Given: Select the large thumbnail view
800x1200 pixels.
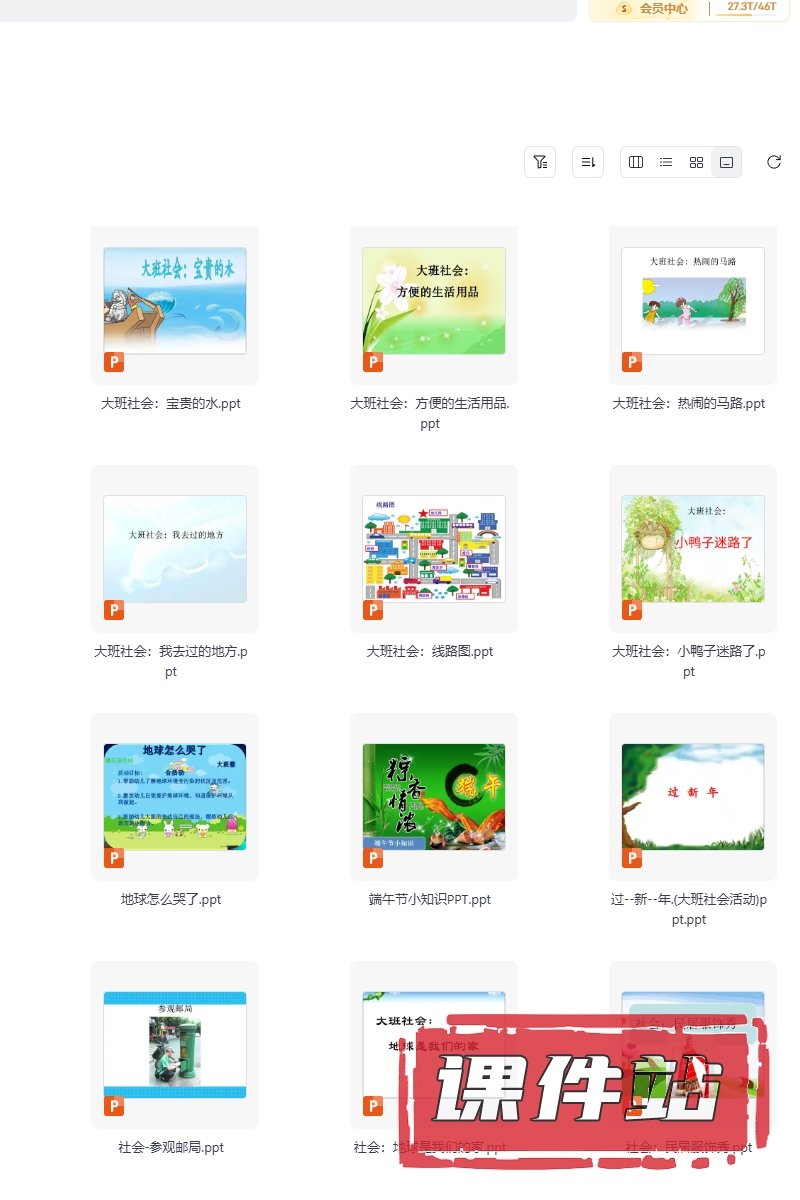Looking at the screenshot, I should coord(727,162).
